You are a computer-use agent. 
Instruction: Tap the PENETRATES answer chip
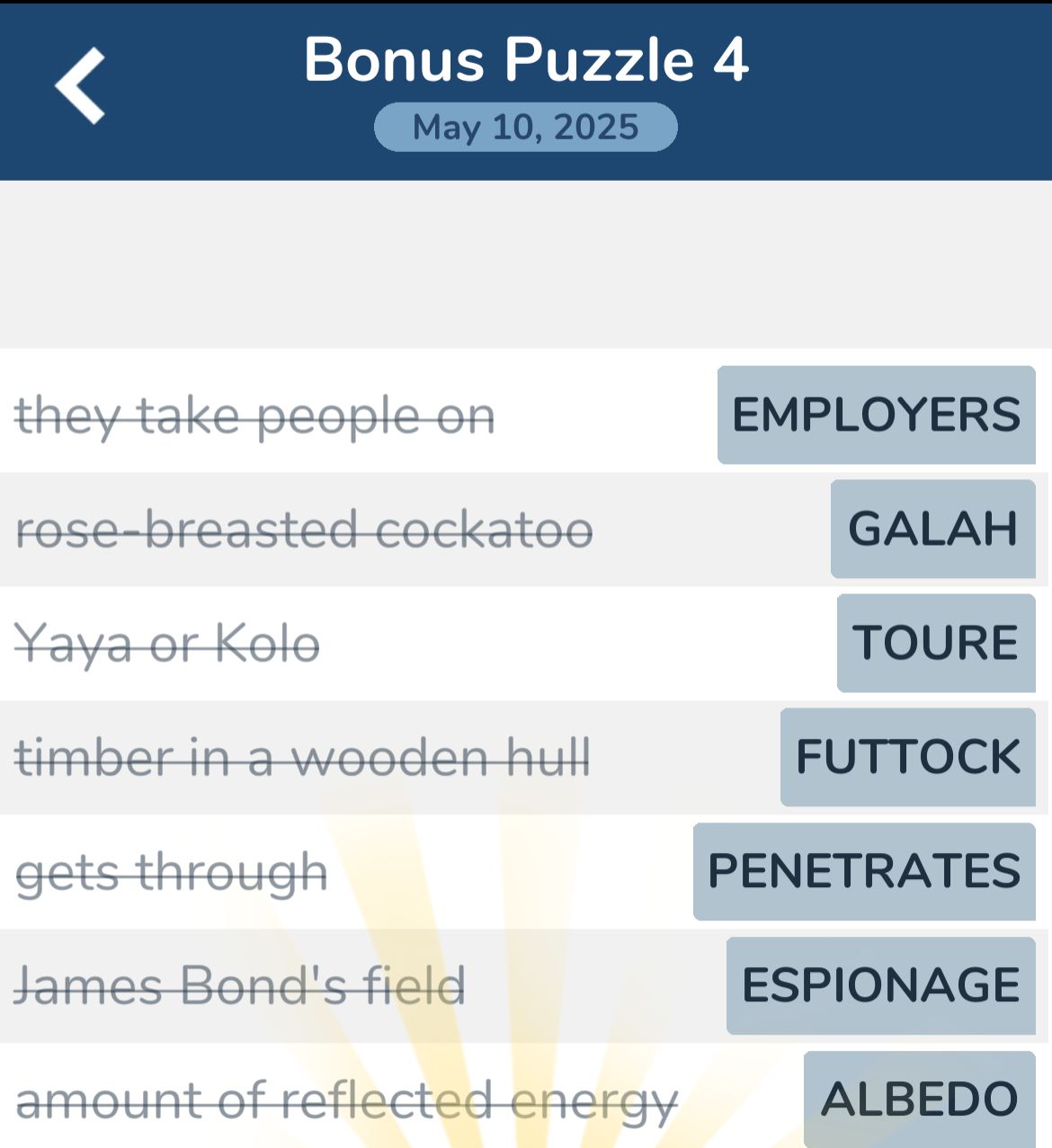863,871
